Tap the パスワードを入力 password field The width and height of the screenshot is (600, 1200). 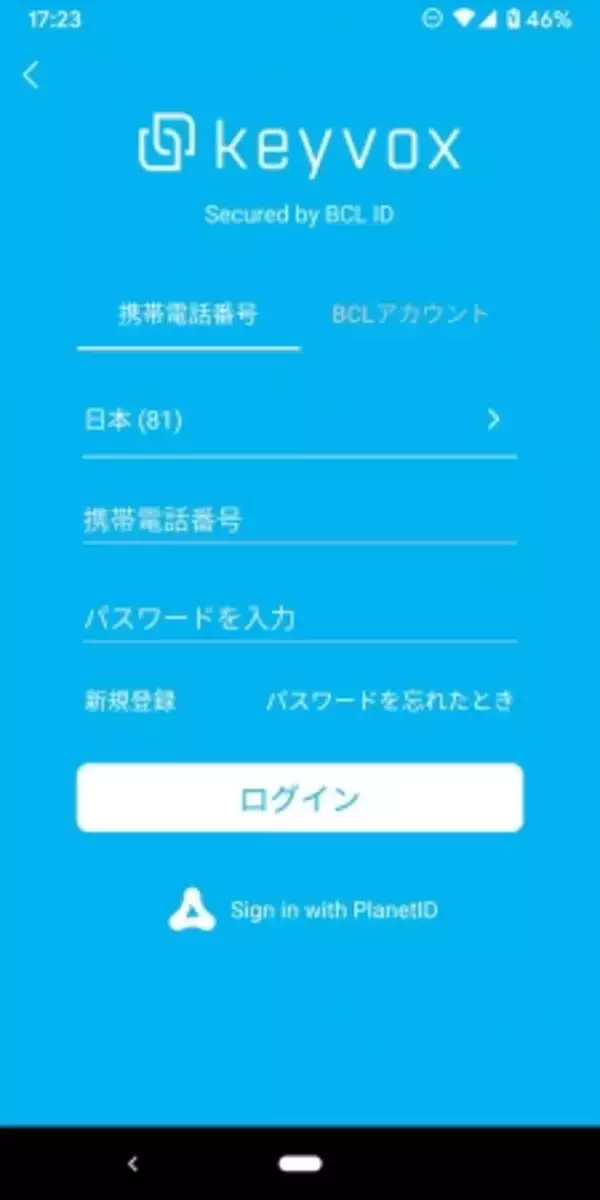[299, 618]
